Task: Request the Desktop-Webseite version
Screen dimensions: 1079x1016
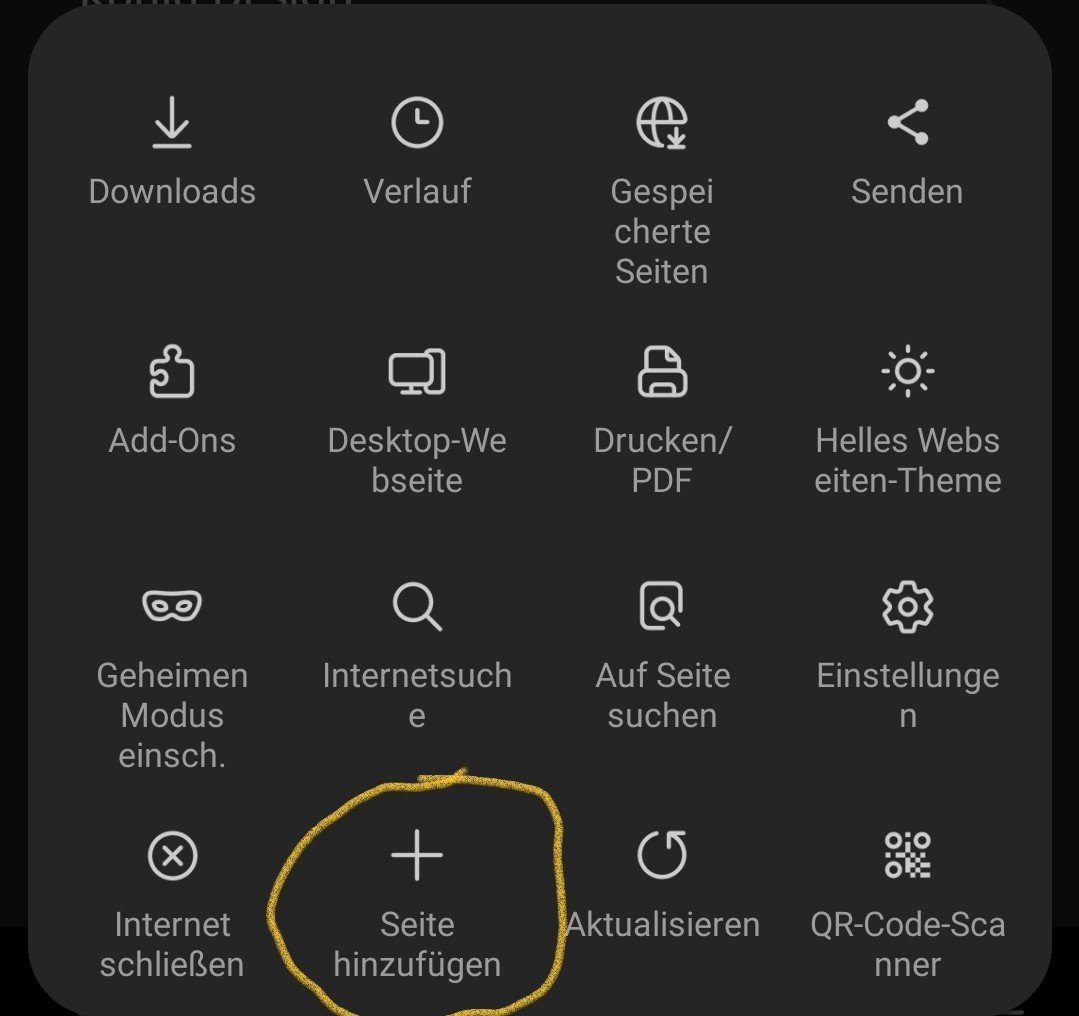Action: tap(417, 420)
